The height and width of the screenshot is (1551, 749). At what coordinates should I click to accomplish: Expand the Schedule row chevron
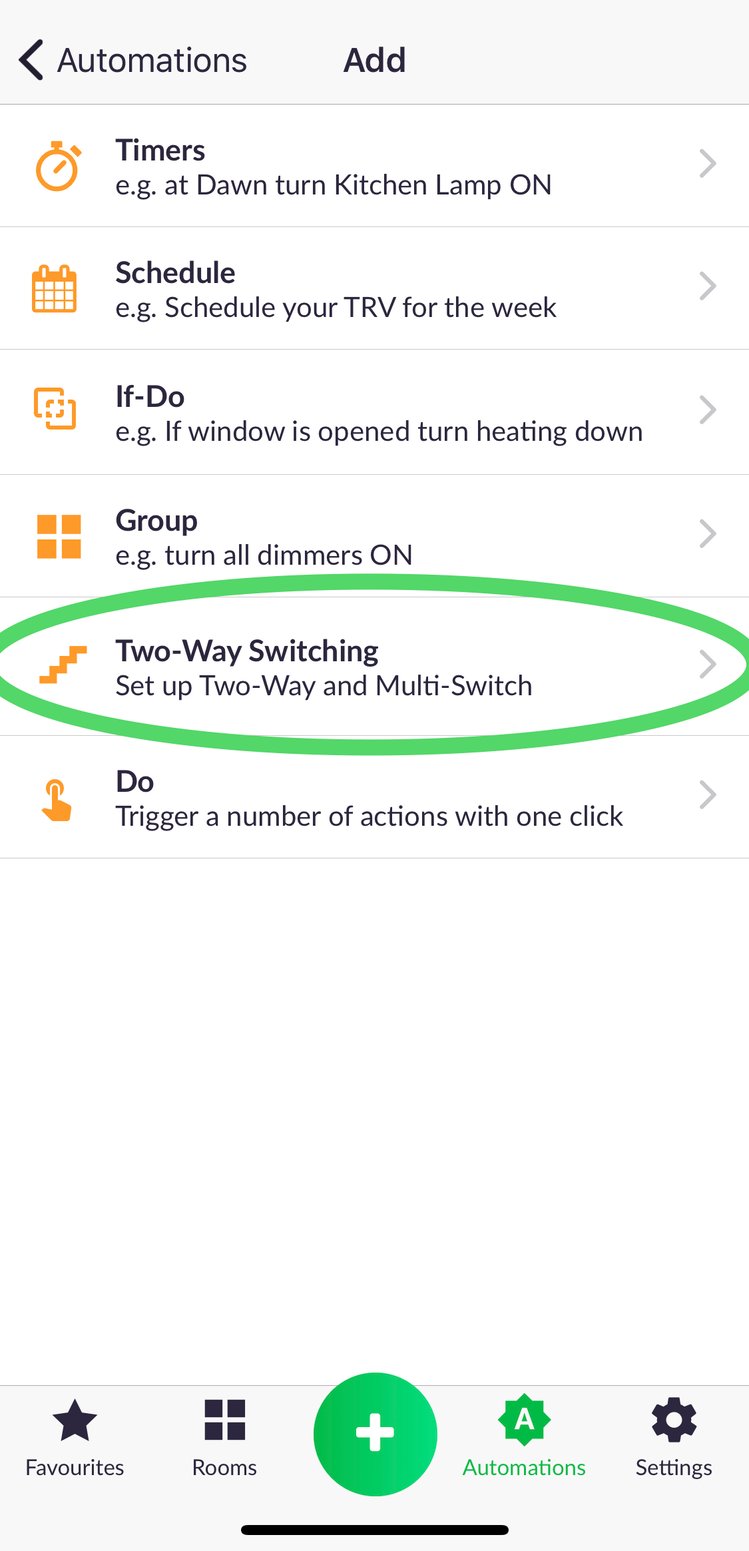707,287
